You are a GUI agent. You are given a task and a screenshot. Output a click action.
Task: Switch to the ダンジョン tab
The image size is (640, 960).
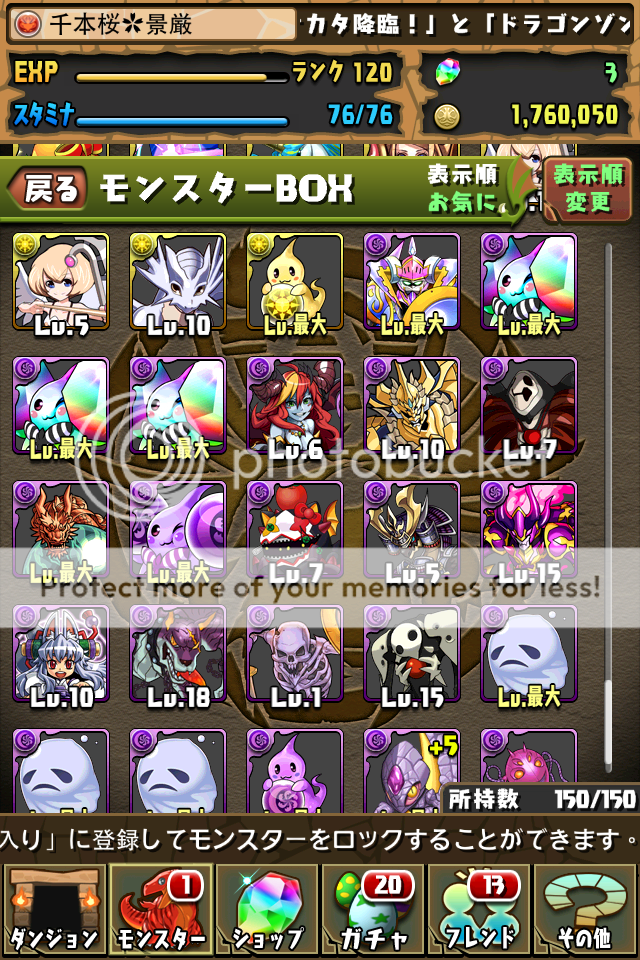[54, 910]
